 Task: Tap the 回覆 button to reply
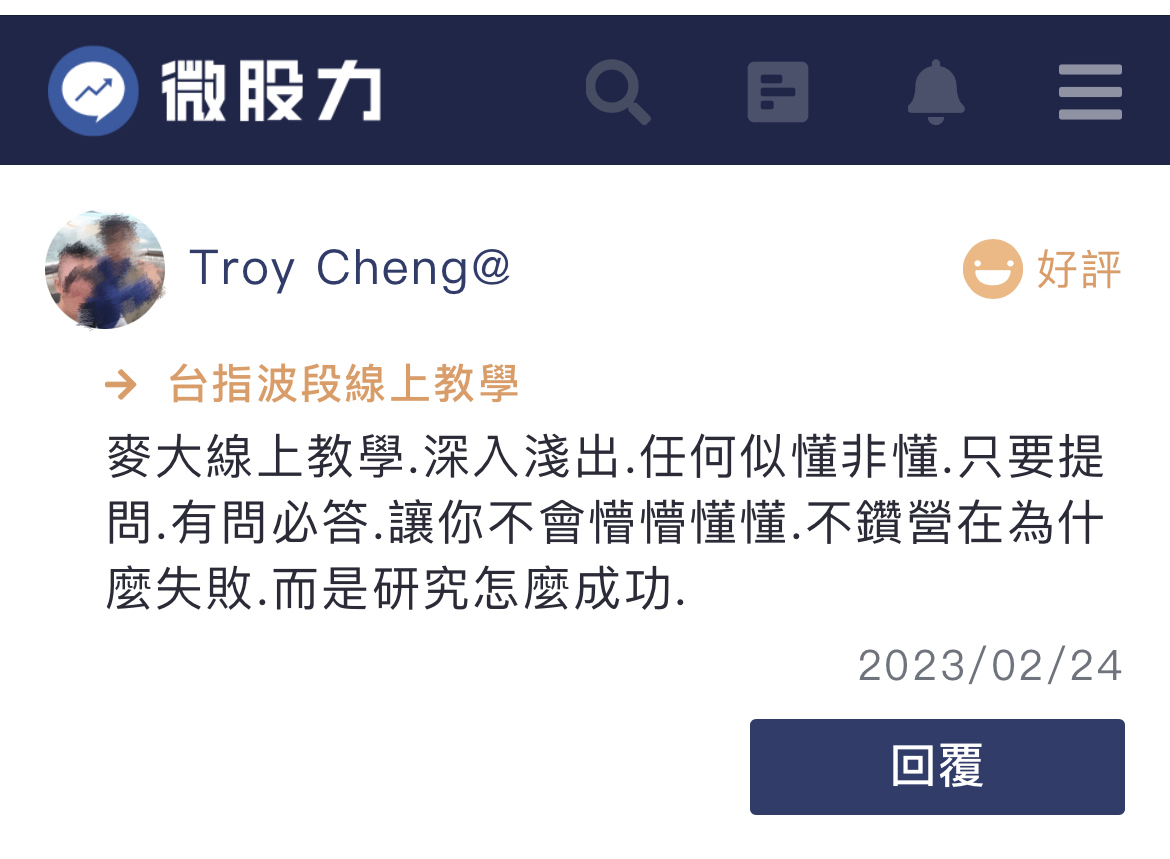pyautogui.click(x=937, y=766)
